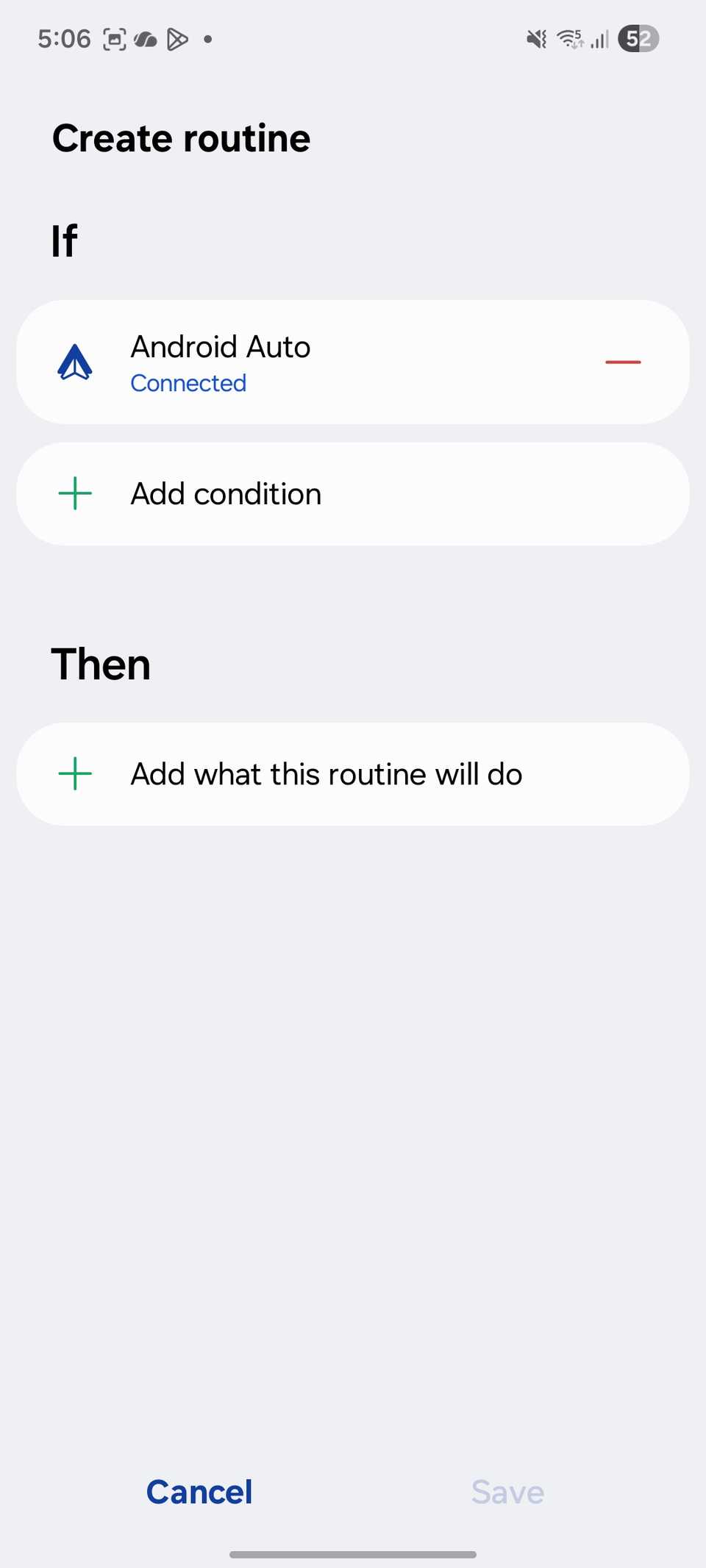
Task: Tap Save to store the routine
Action: [x=507, y=1492]
